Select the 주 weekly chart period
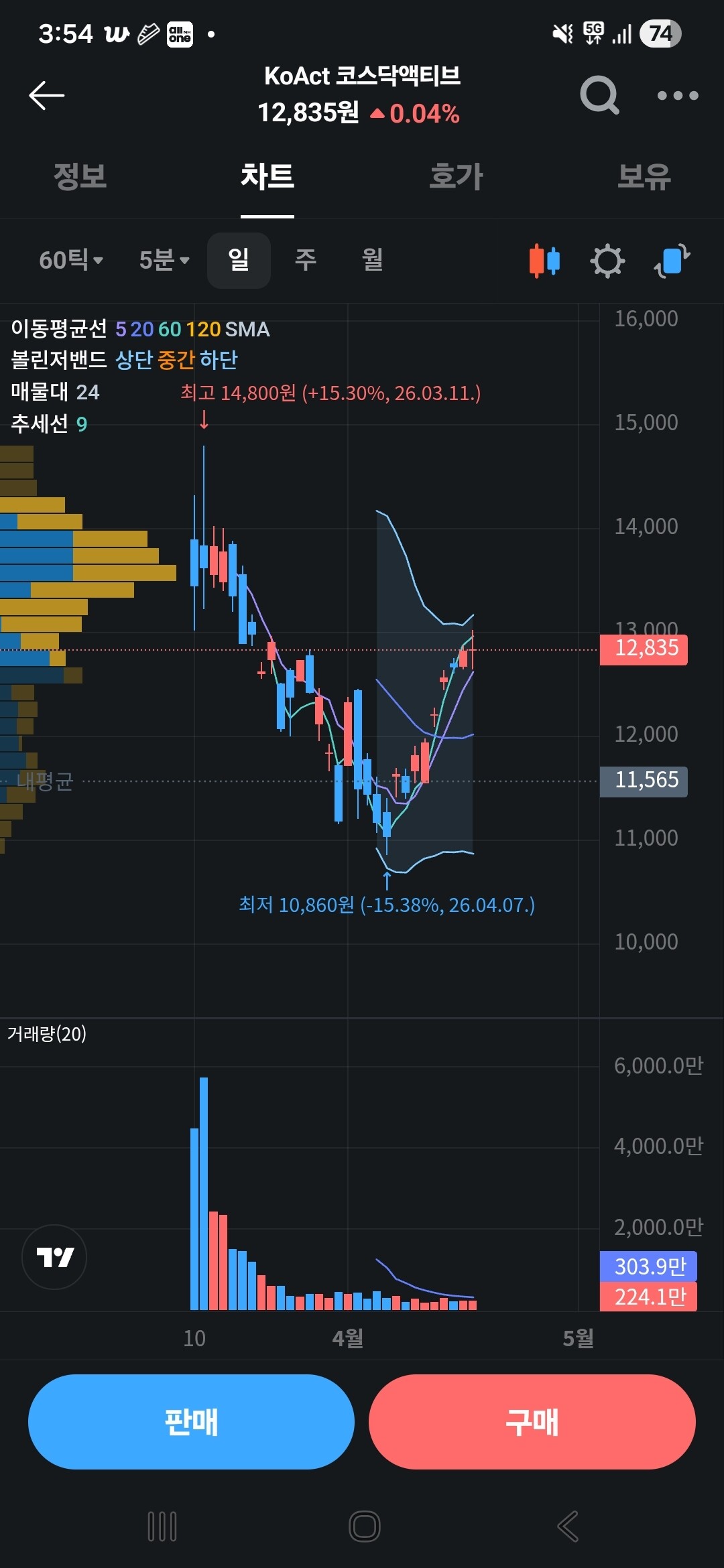This screenshot has width=724, height=1568. (x=306, y=260)
